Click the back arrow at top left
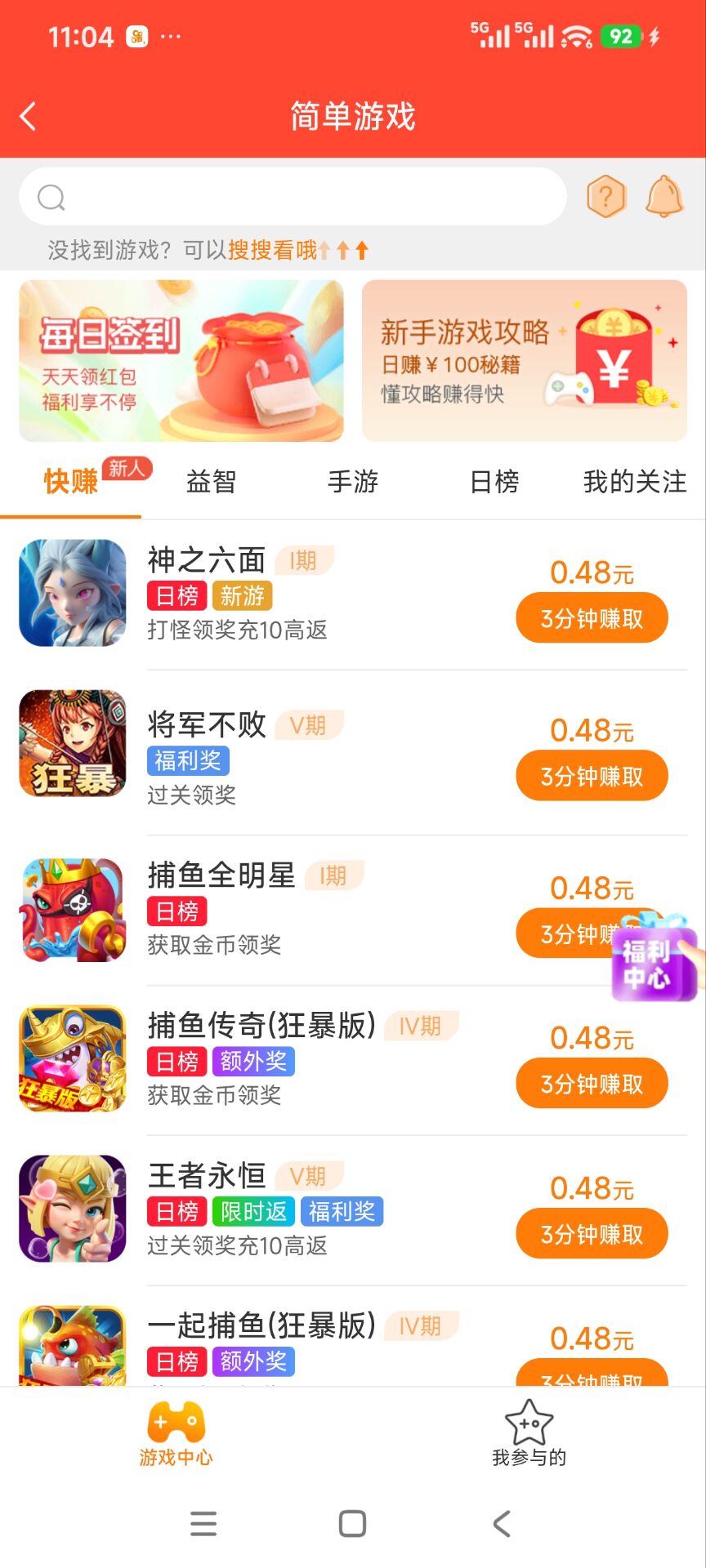This screenshot has height=1568, width=706. pos(29,116)
